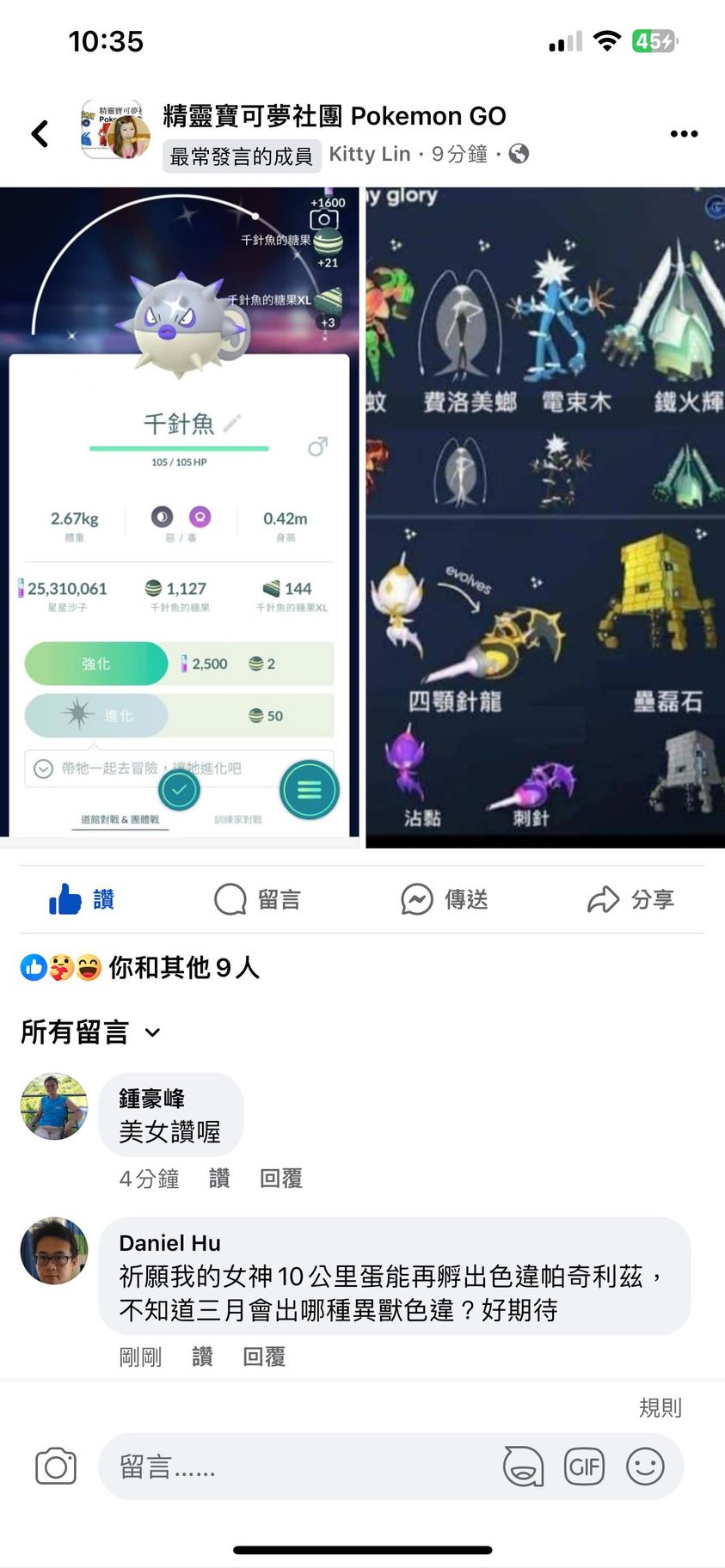Toggle the 讚 like button on the post
The height and width of the screenshot is (1568, 725).
click(x=83, y=899)
